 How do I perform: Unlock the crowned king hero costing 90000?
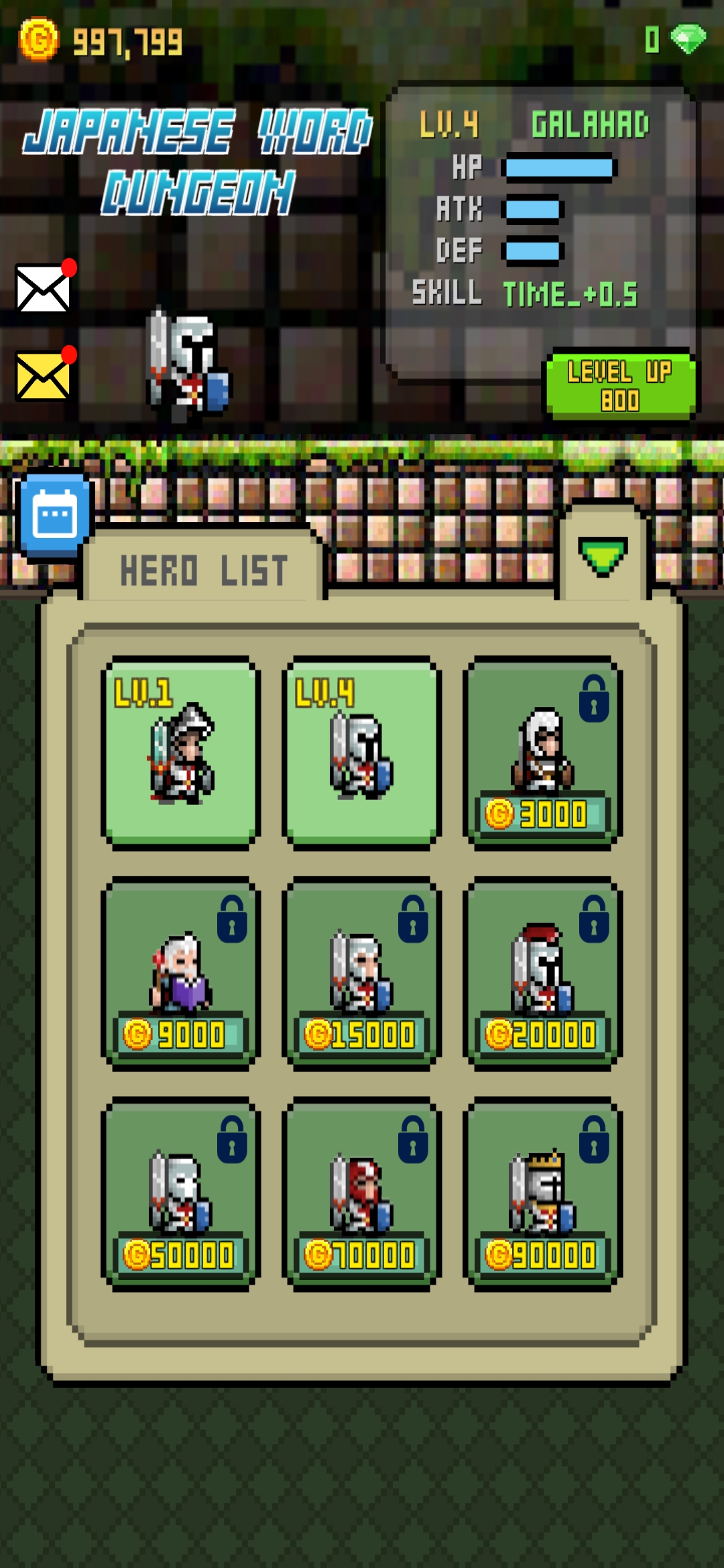point(542,1193)
